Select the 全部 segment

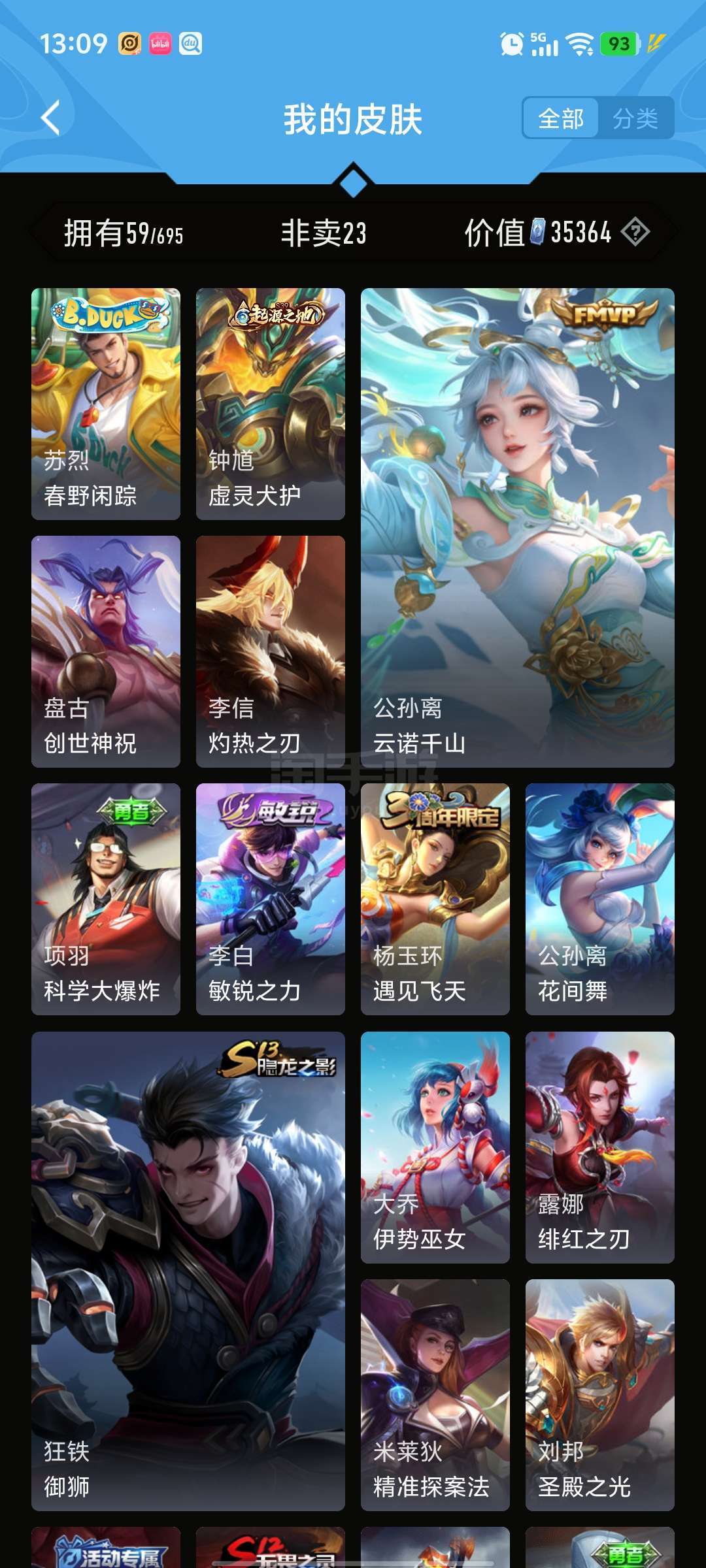[561, 118]
